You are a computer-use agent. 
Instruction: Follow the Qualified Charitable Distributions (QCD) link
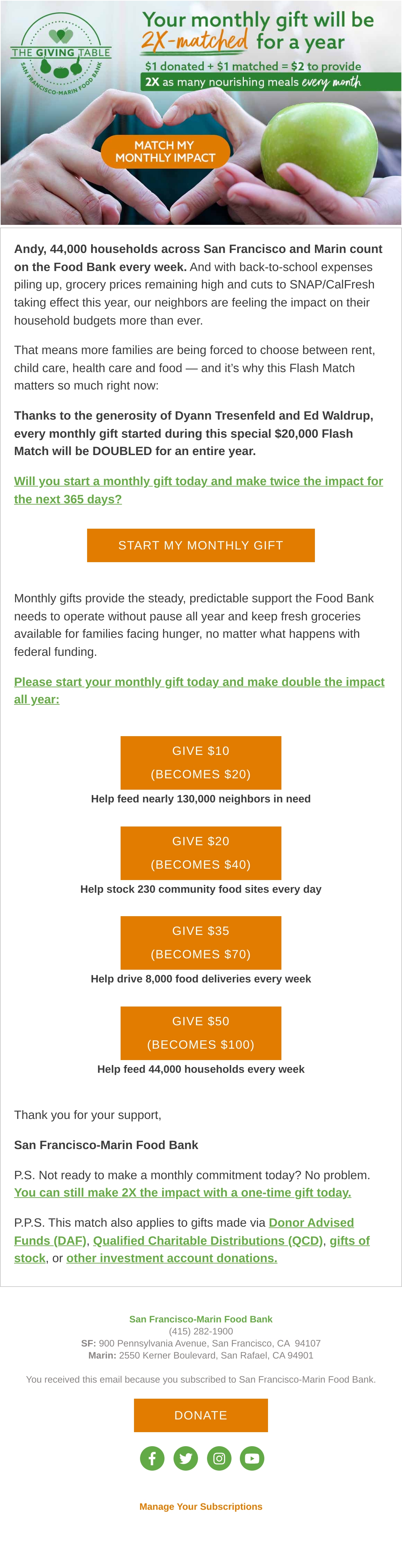point(208,1240)
